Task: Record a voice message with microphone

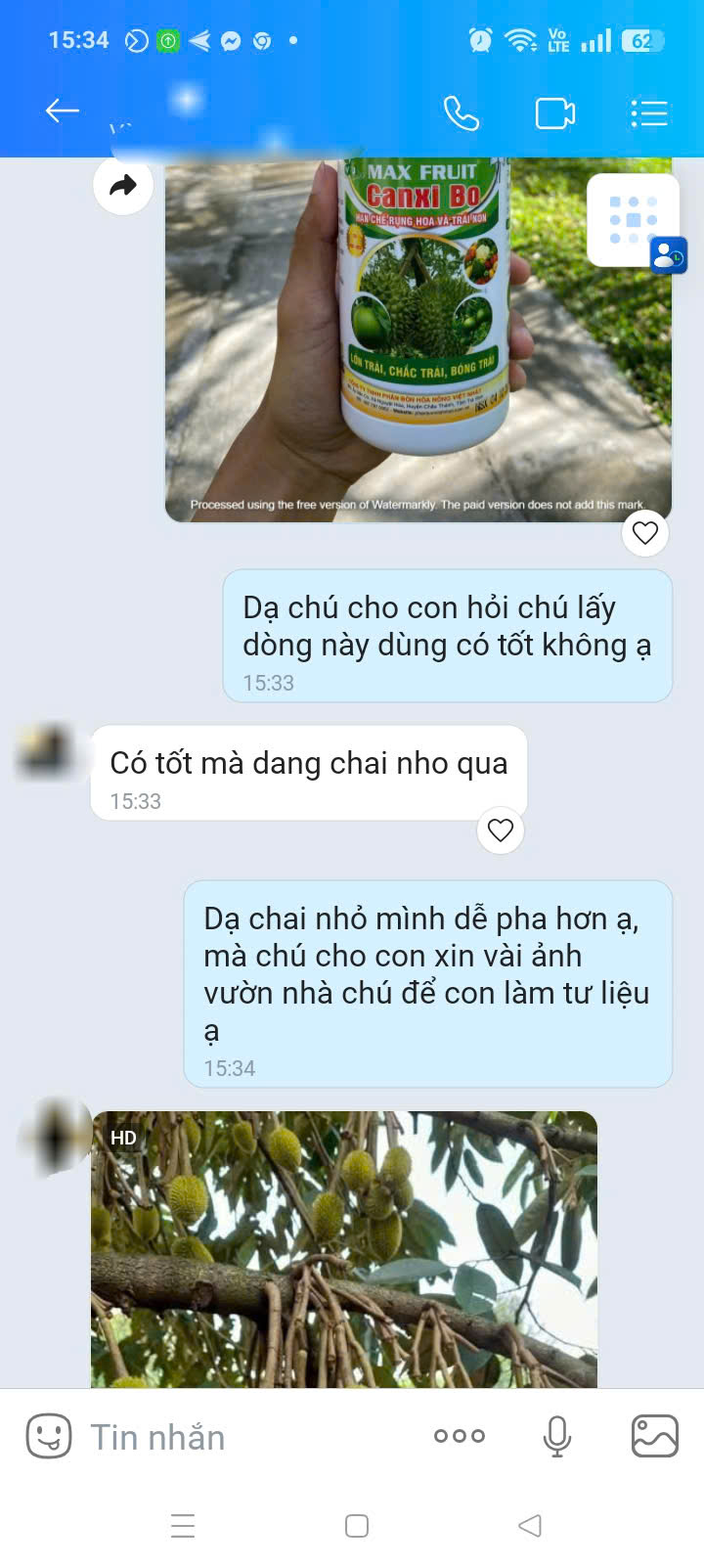Action: click(x=557, y=1436)
